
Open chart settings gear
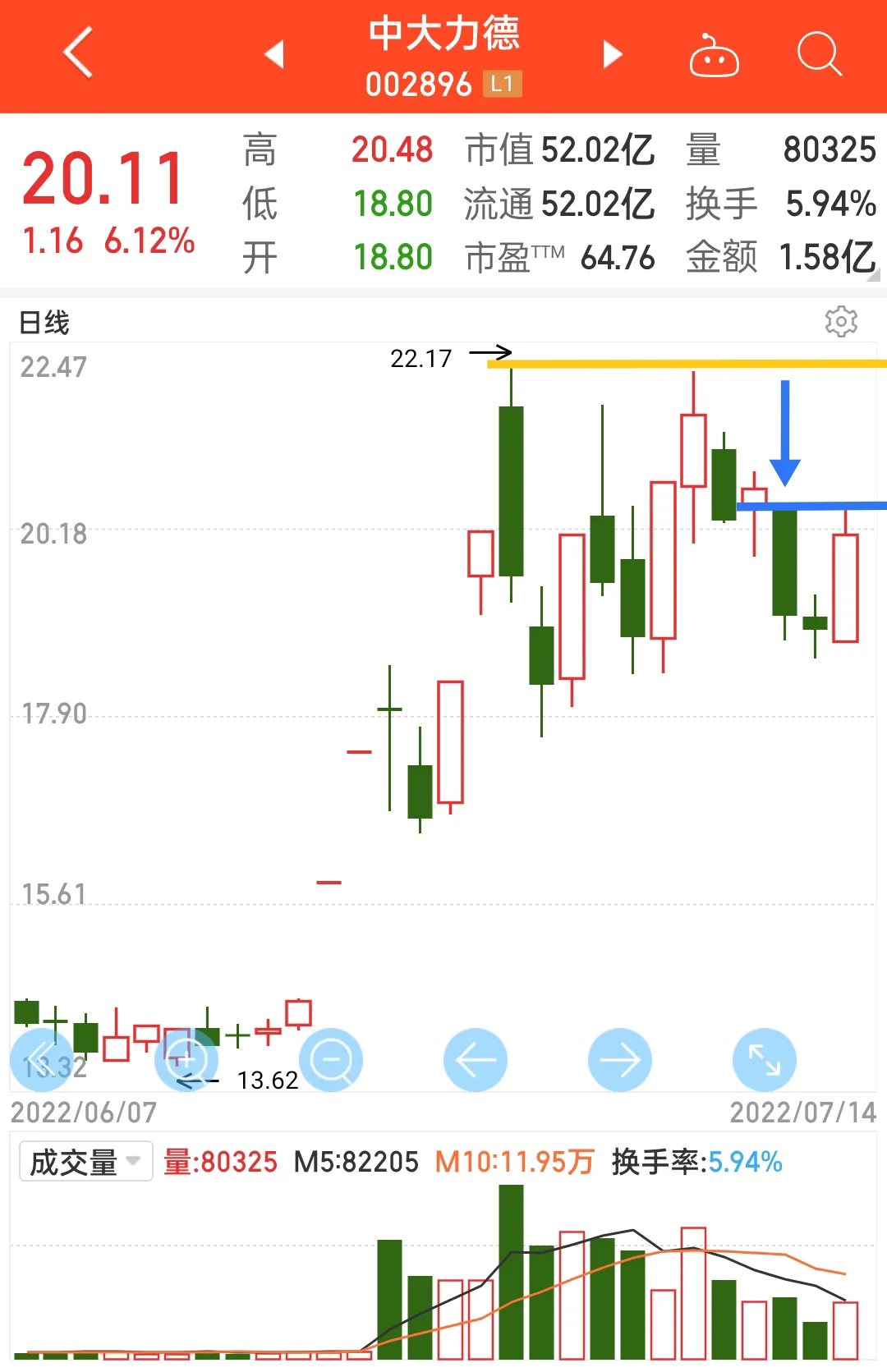pos(841,321)
